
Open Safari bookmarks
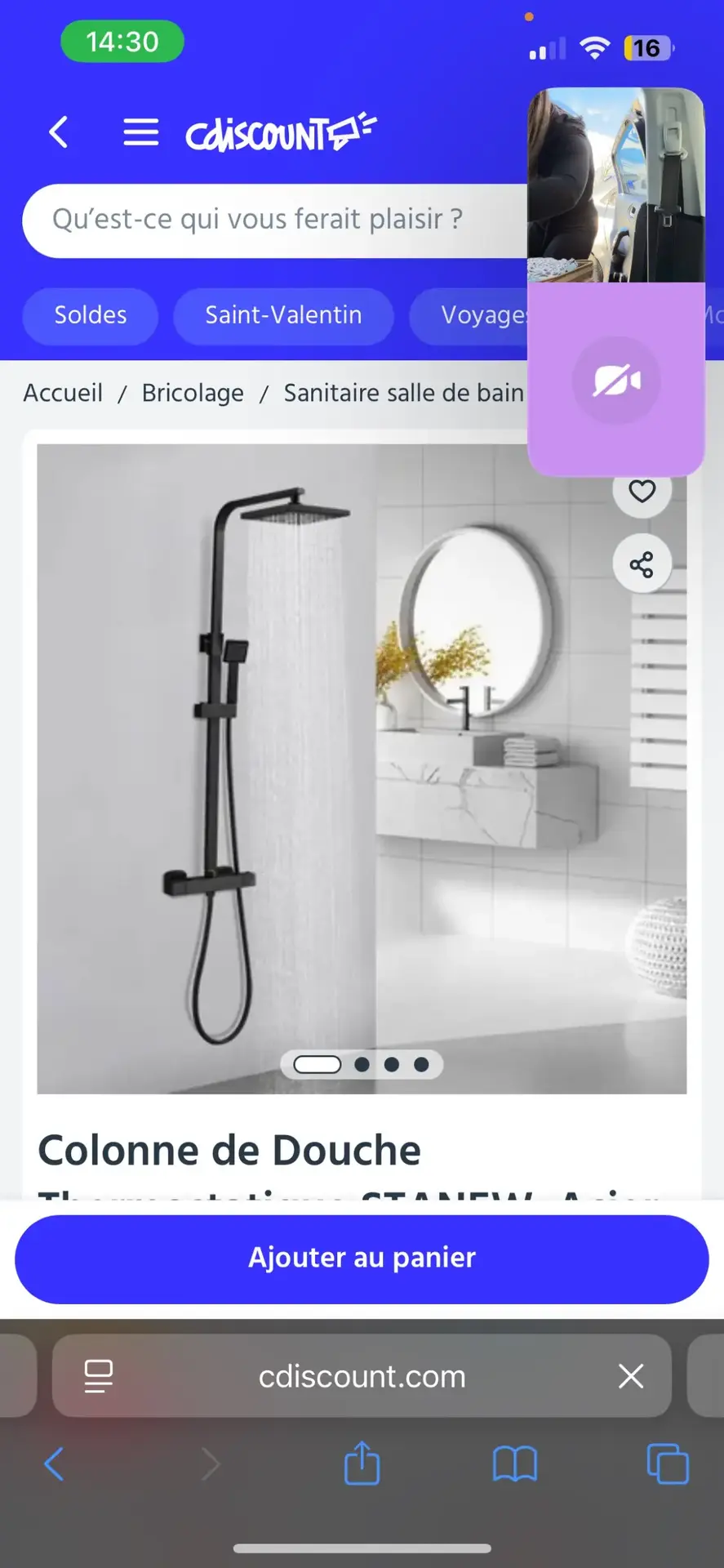515,1463
